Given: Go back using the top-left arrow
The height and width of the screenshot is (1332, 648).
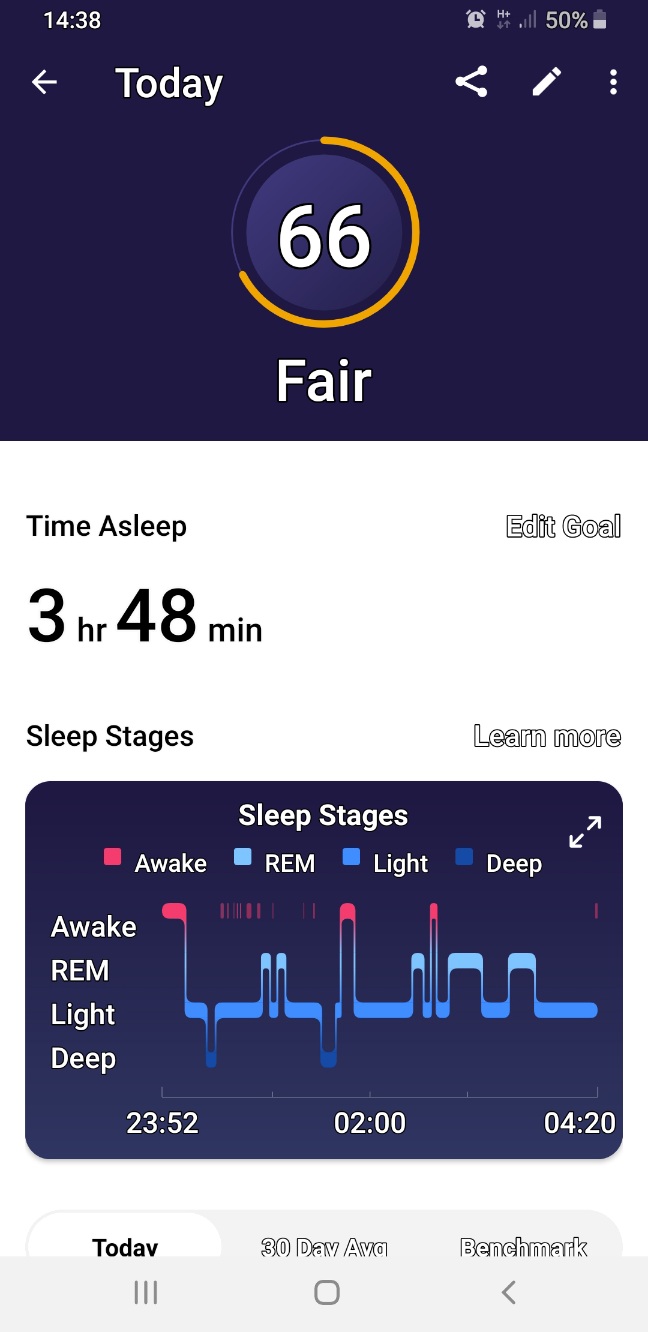Looking at the screenshot, I should point(45,83).
